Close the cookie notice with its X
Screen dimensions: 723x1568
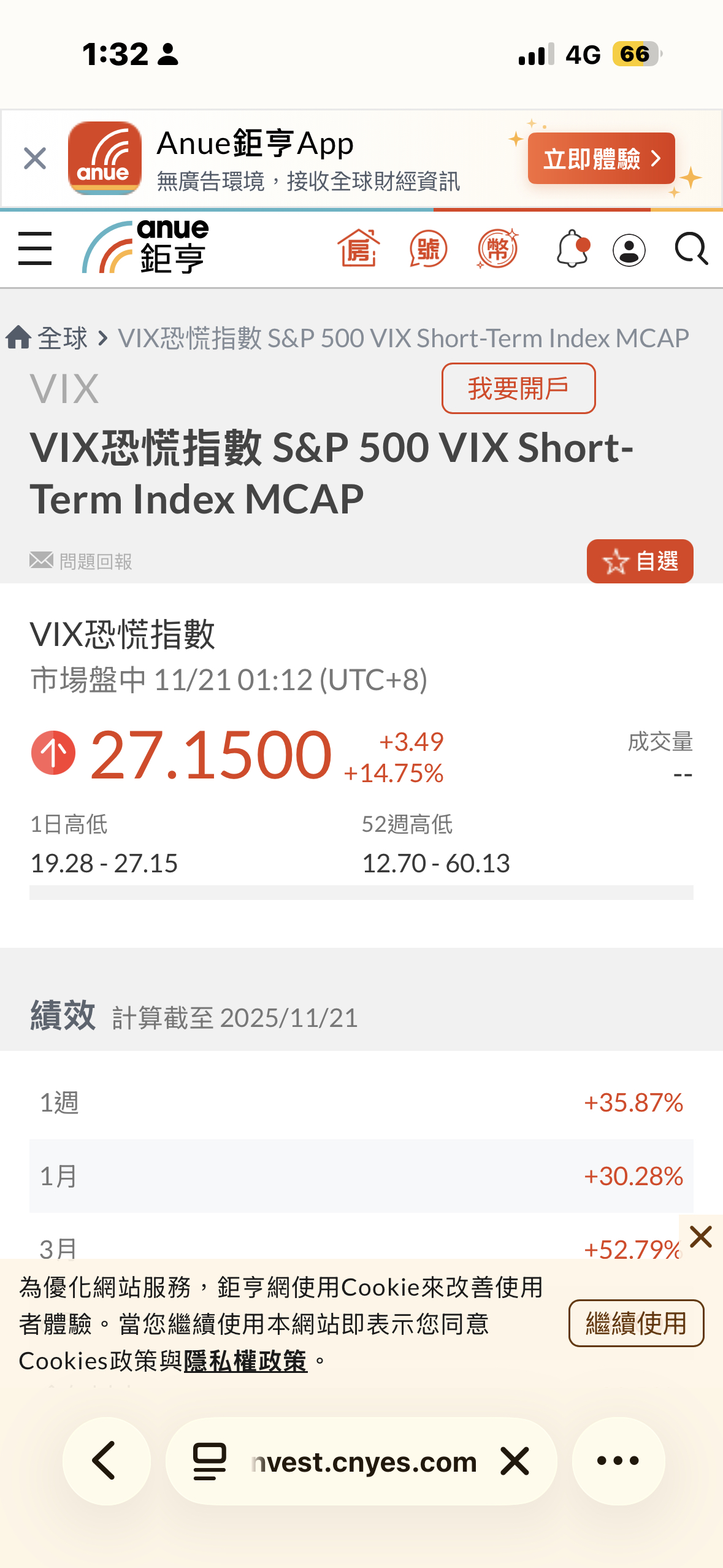click(700, 1236)
